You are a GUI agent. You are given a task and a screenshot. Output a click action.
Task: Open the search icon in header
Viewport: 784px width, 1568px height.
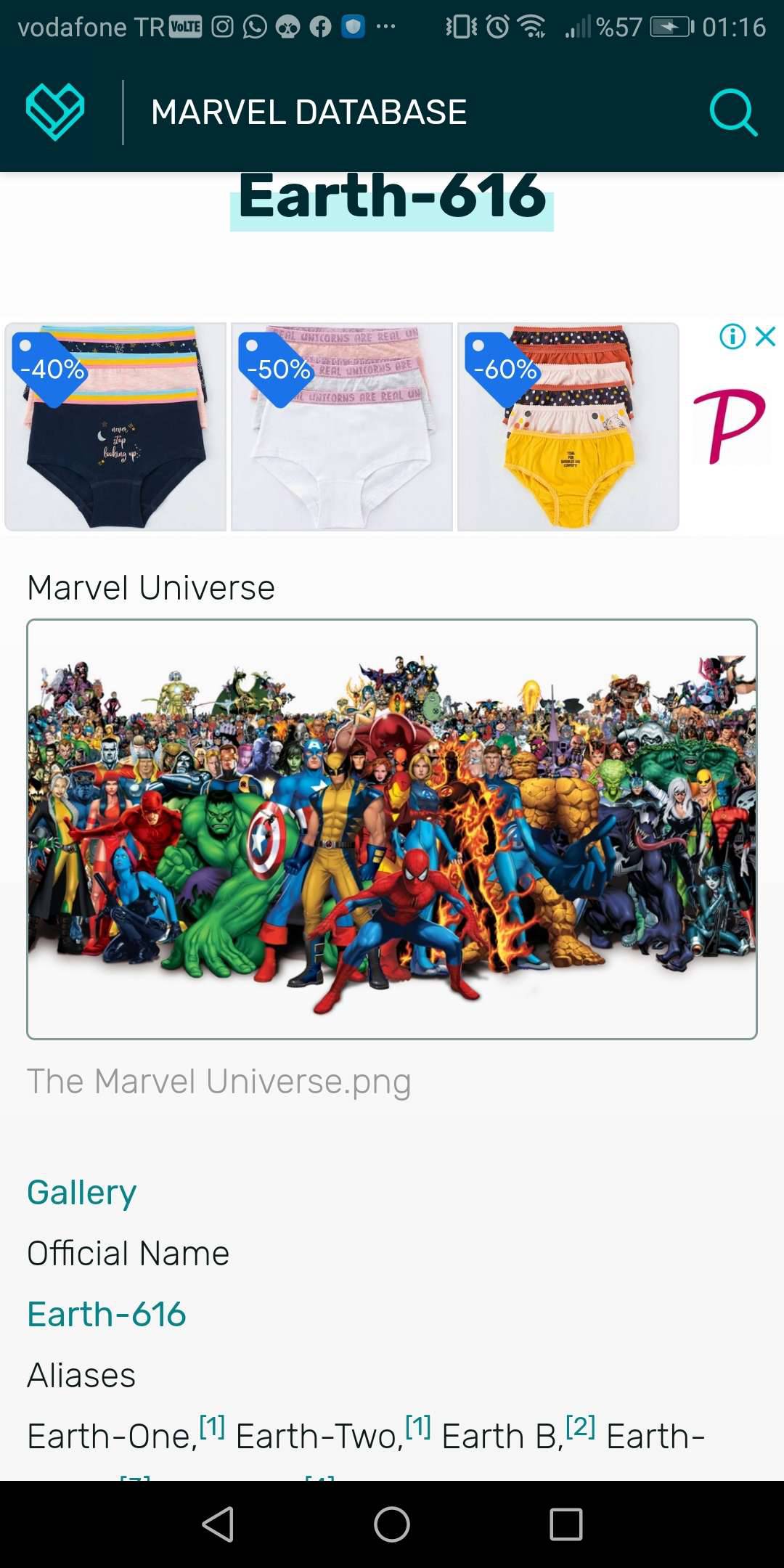tap(732, 113)
